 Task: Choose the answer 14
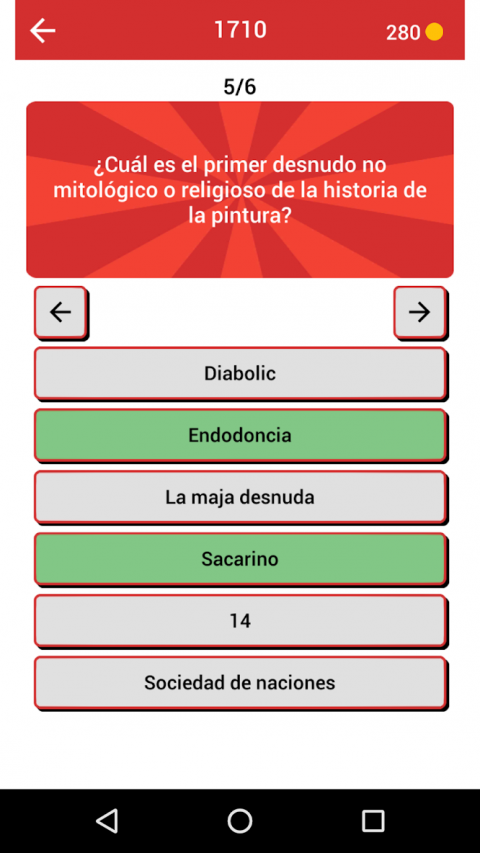coord(240,621)
